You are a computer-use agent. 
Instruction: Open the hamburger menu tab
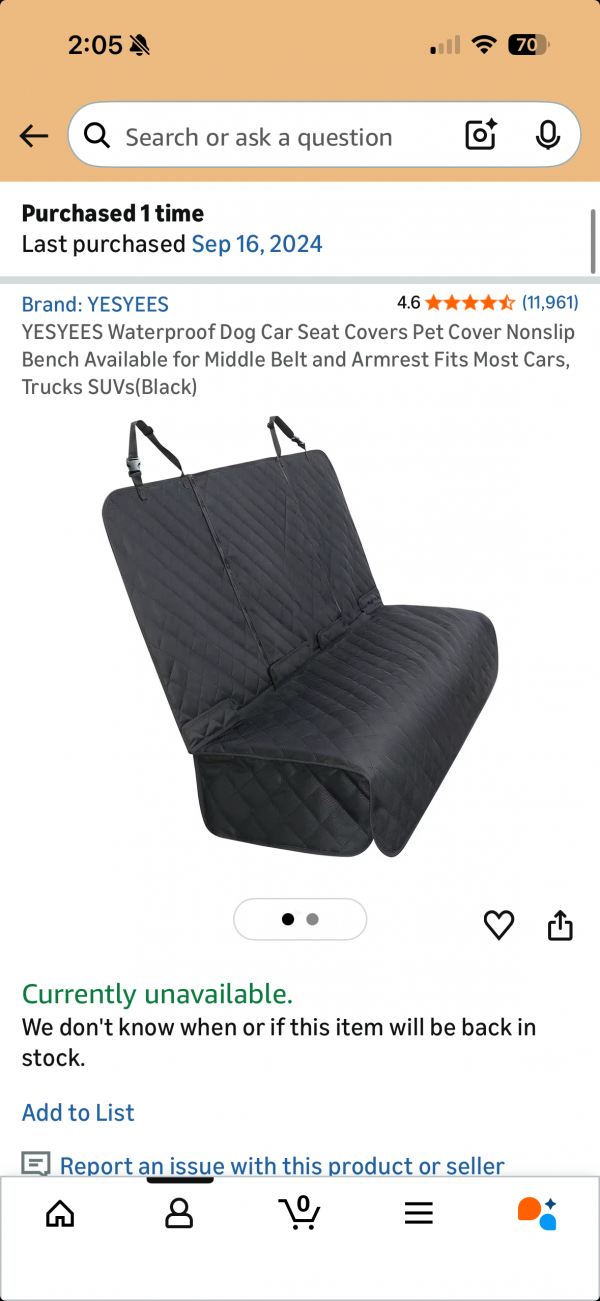pyautogui.click(x=418, y=1213)
